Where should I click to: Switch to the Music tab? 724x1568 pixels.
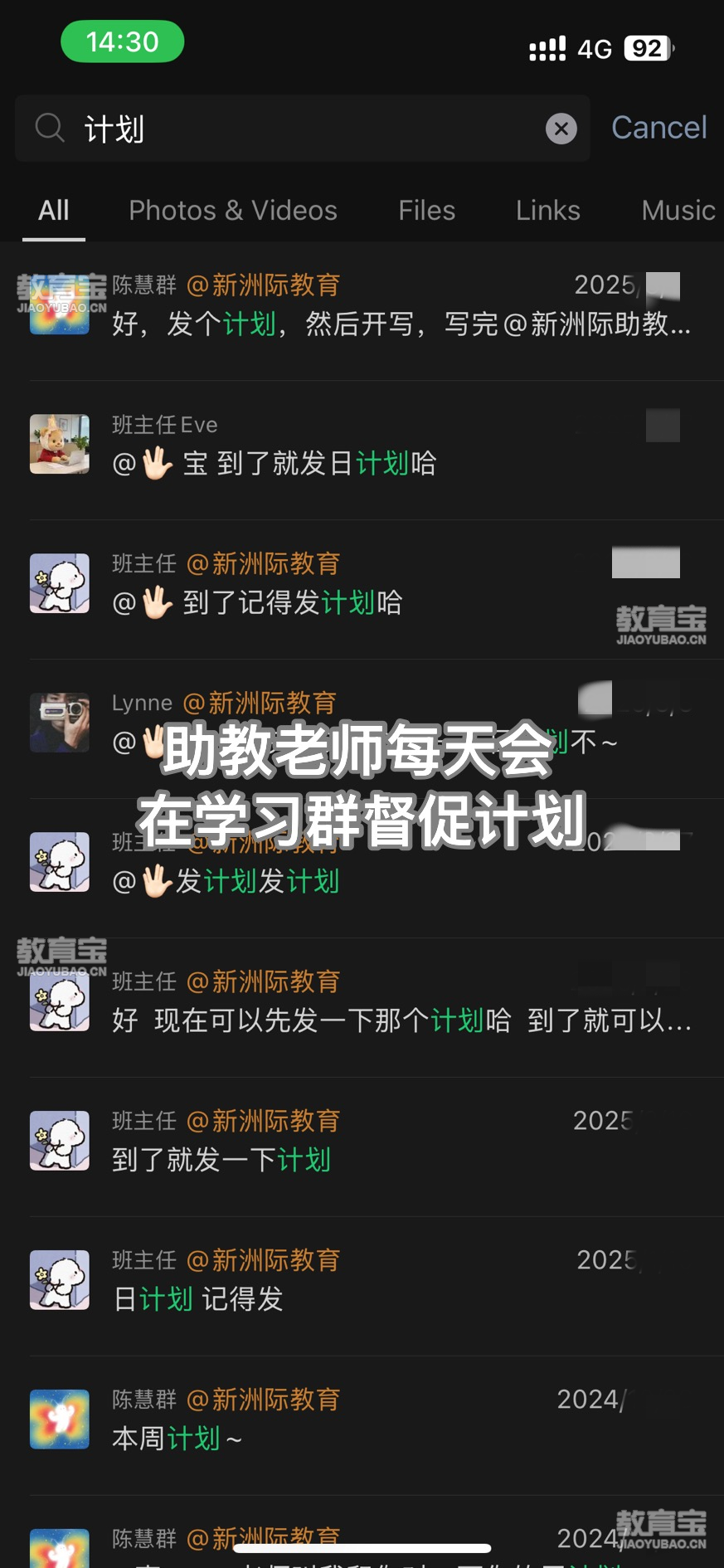coord(678,211)
